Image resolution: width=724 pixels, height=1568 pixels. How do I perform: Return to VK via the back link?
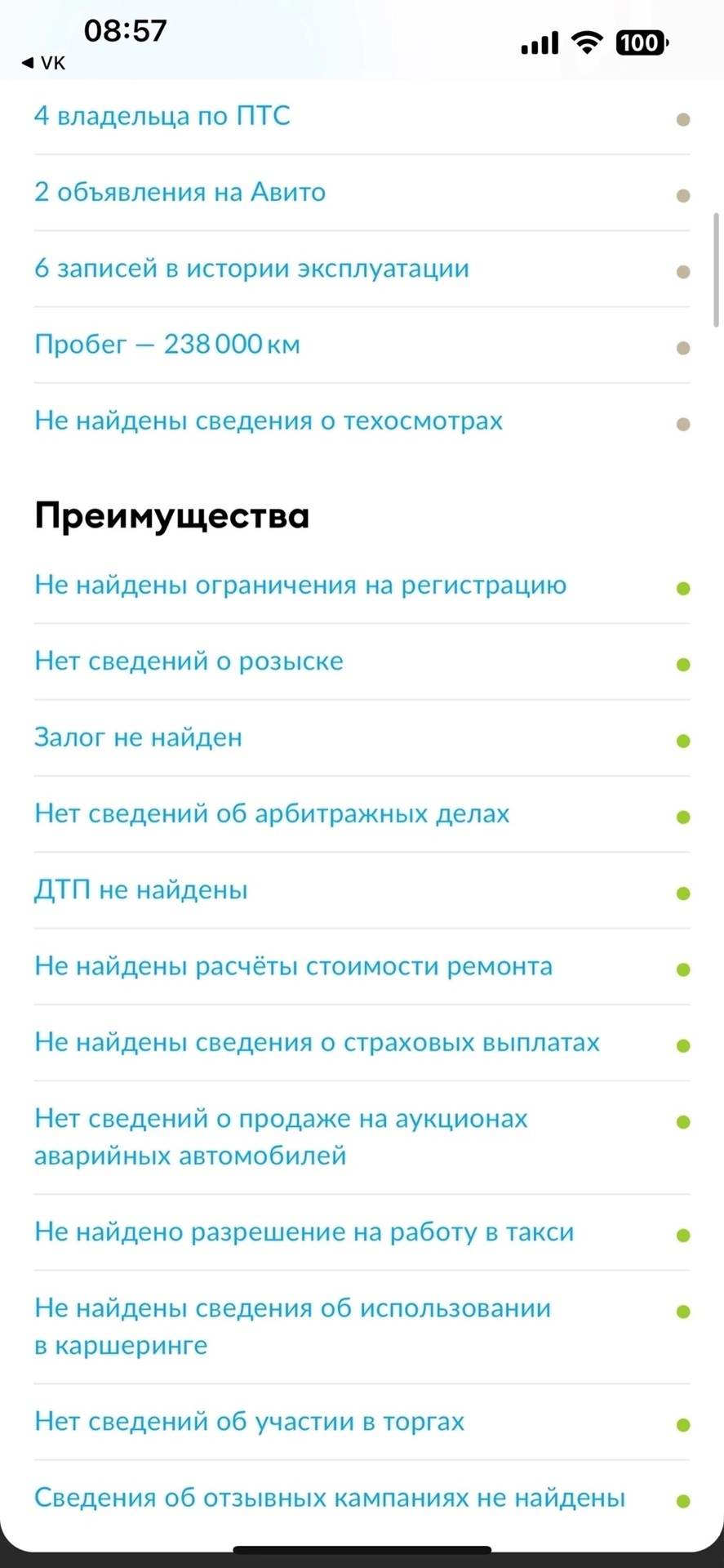click(x=43, y=63)
